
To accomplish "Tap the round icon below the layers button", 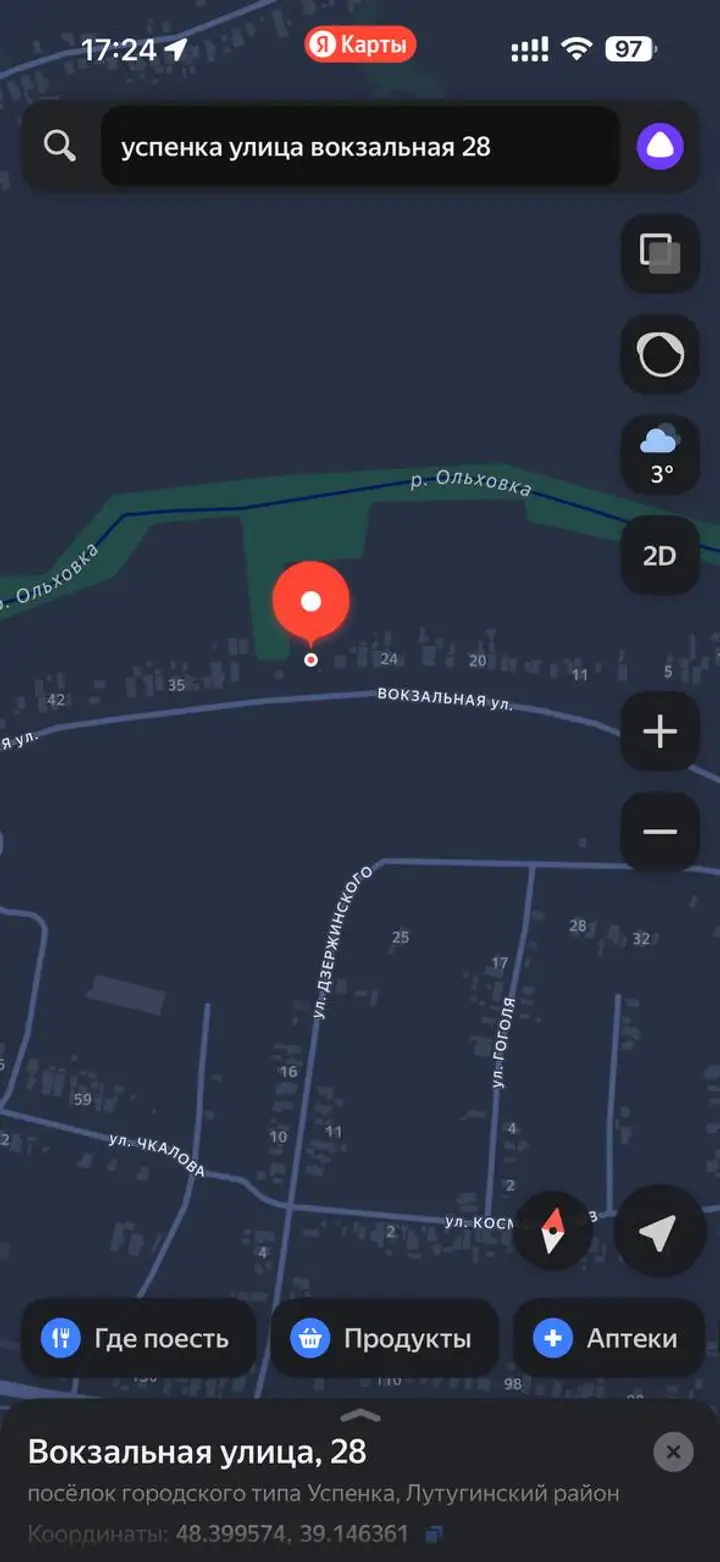I will [660, 354].
